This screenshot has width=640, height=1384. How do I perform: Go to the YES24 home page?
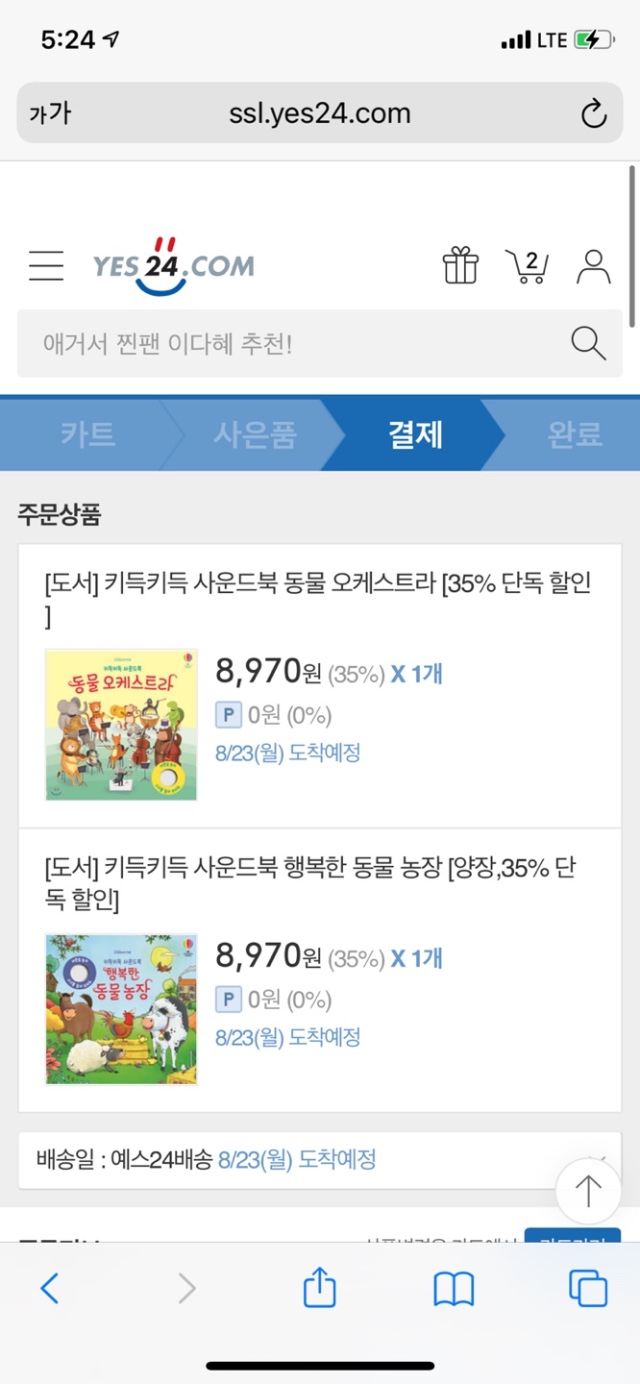tap(174, 266)
